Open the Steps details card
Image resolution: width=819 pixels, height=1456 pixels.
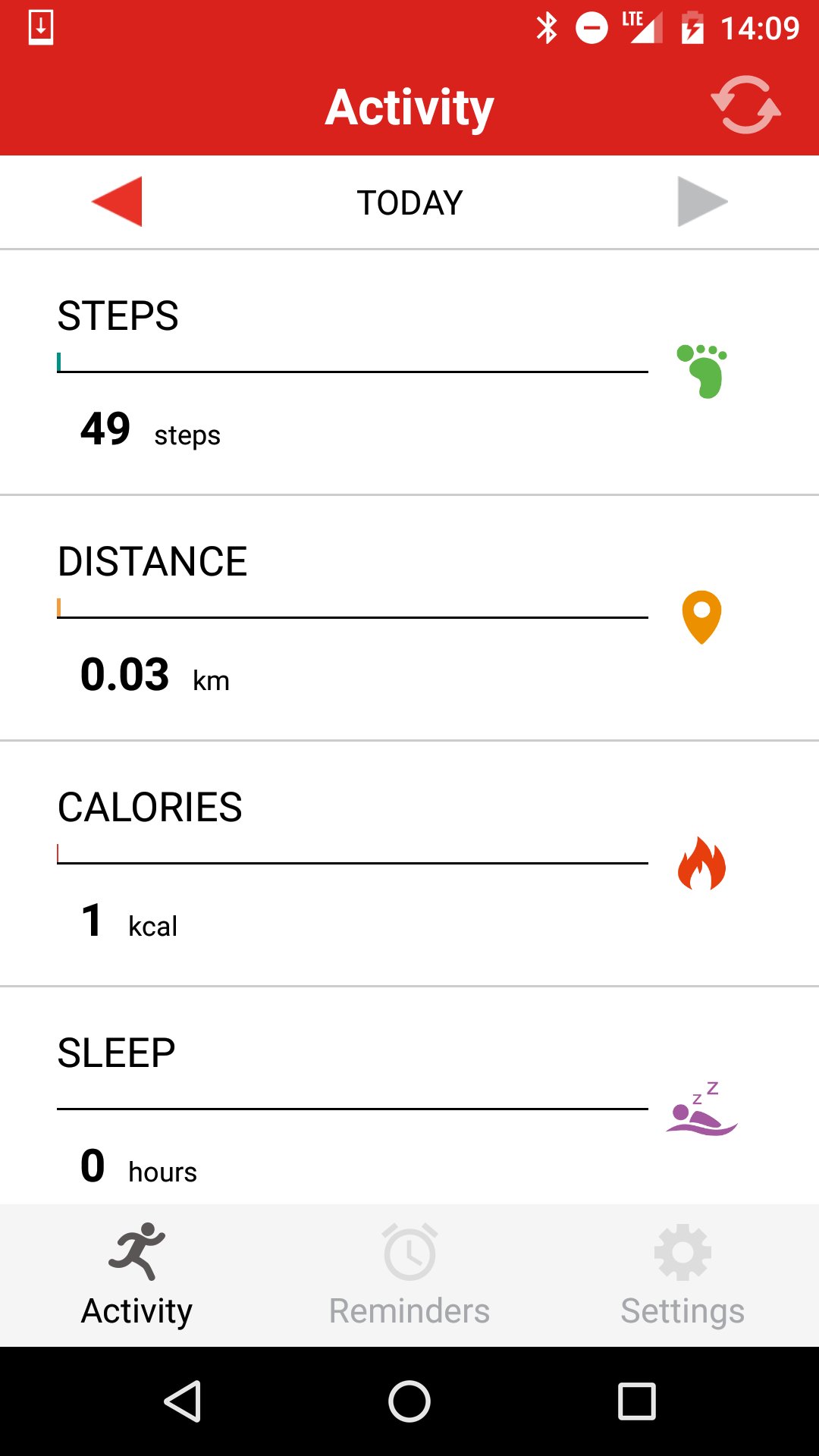coord(409,372)
